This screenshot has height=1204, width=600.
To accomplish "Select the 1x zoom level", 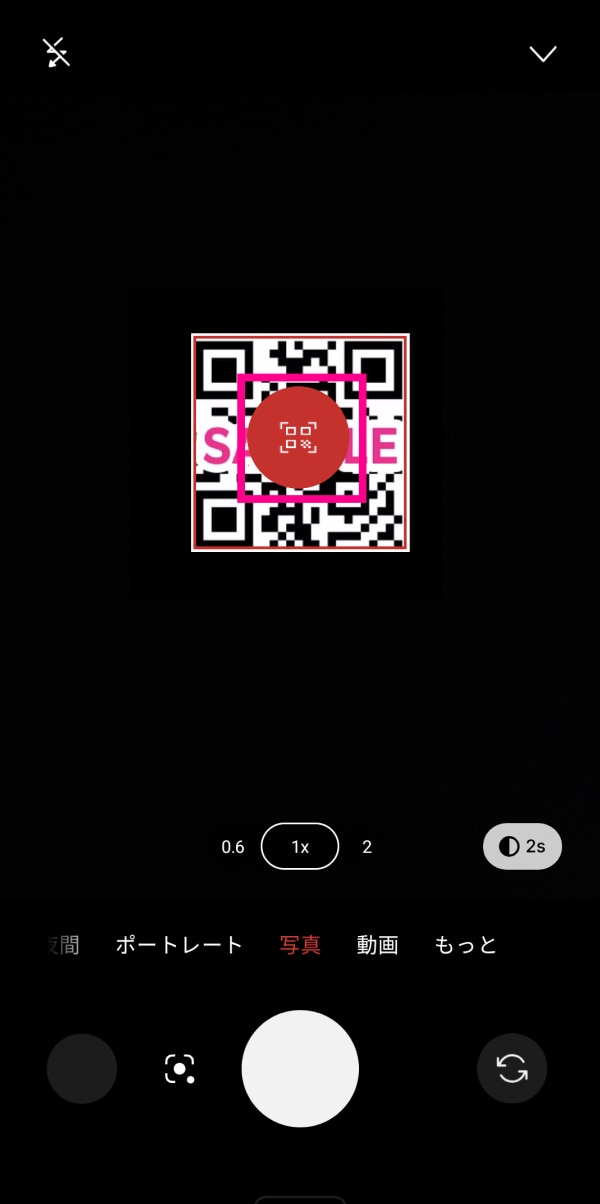I will click(x=300, y=847).
